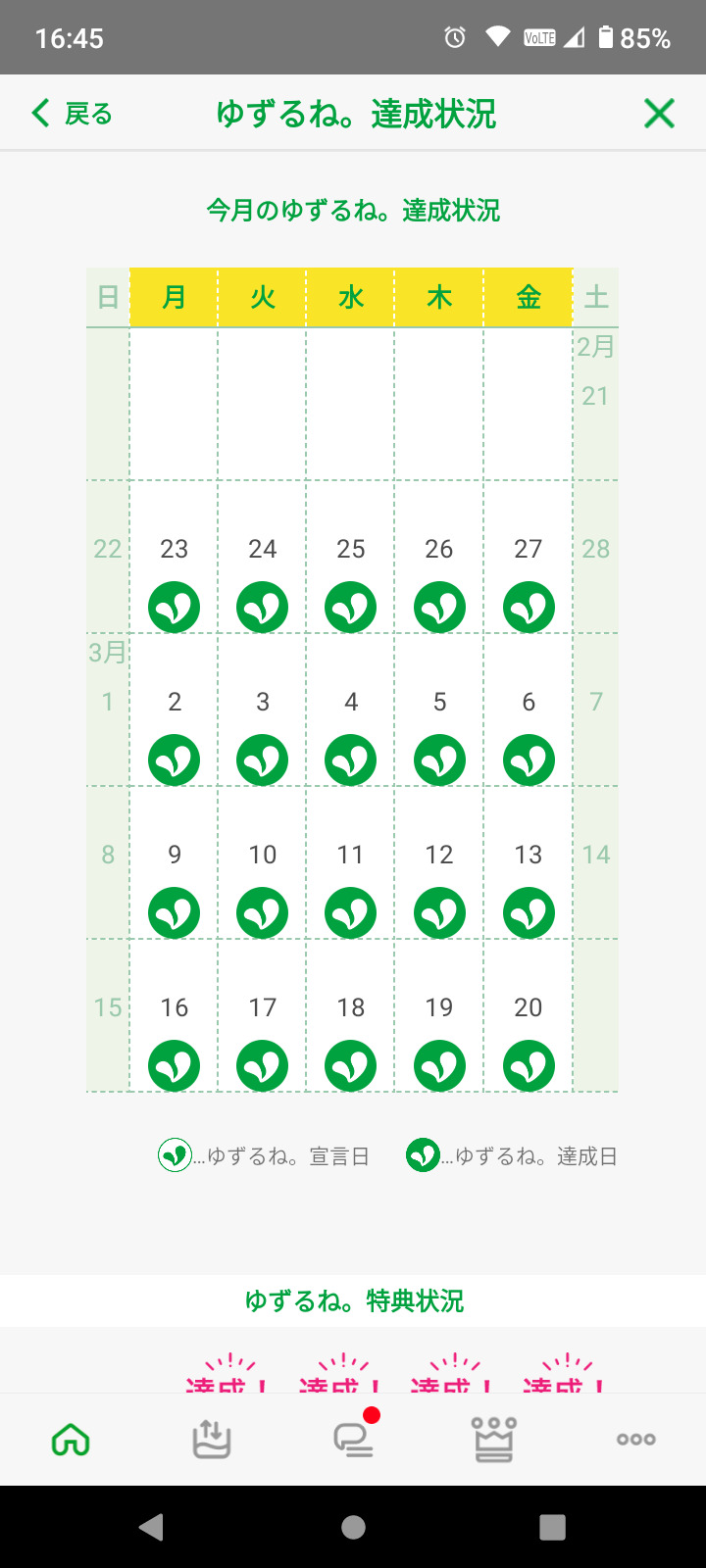
Task: Tap the system home button
Action: coord(353,1527)
